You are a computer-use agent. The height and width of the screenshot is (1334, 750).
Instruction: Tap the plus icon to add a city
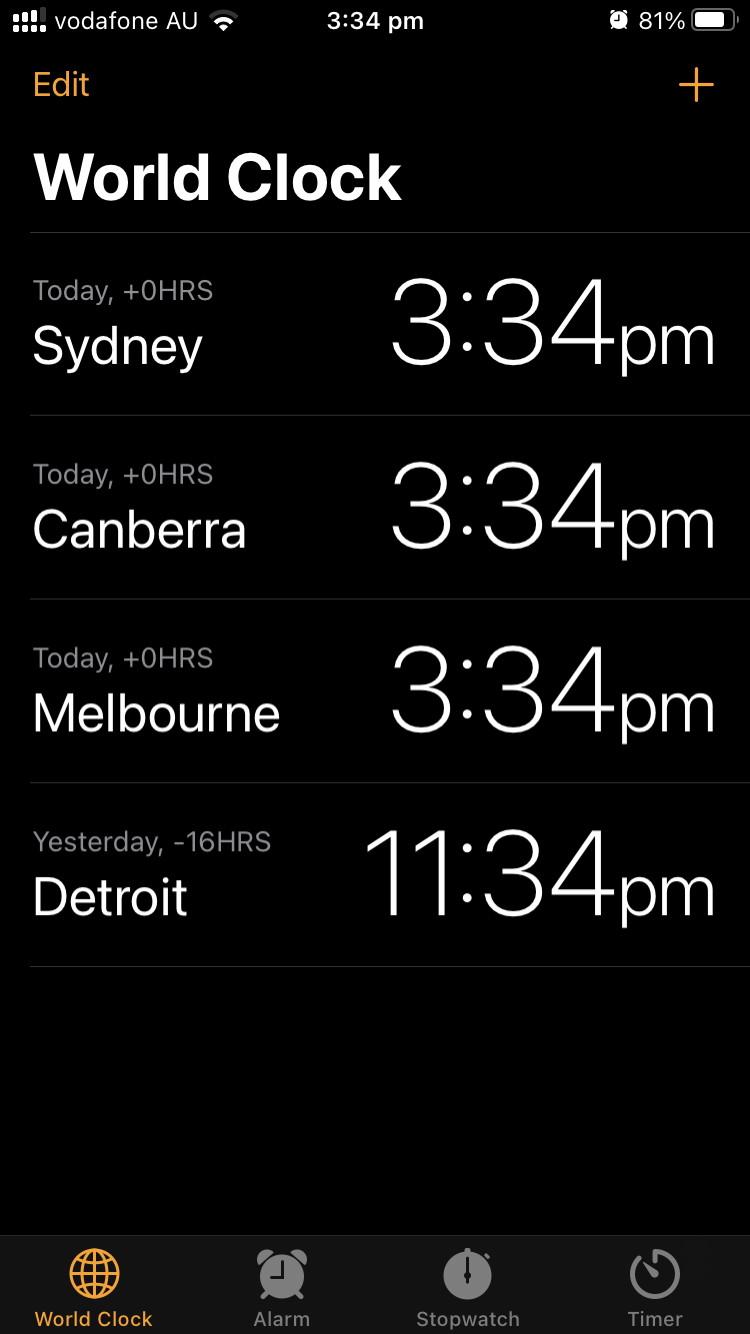(x=696, y=85)
